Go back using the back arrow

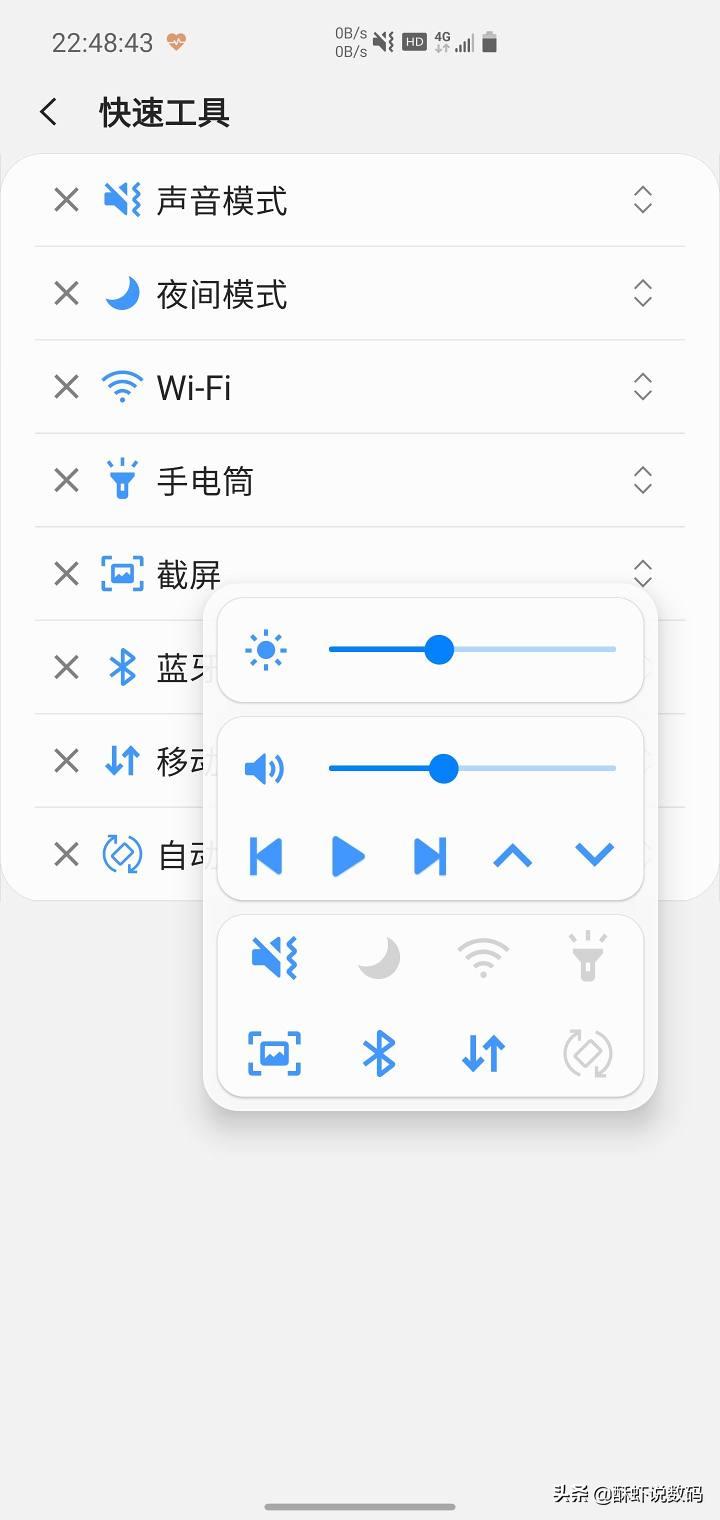coord(48,112)
